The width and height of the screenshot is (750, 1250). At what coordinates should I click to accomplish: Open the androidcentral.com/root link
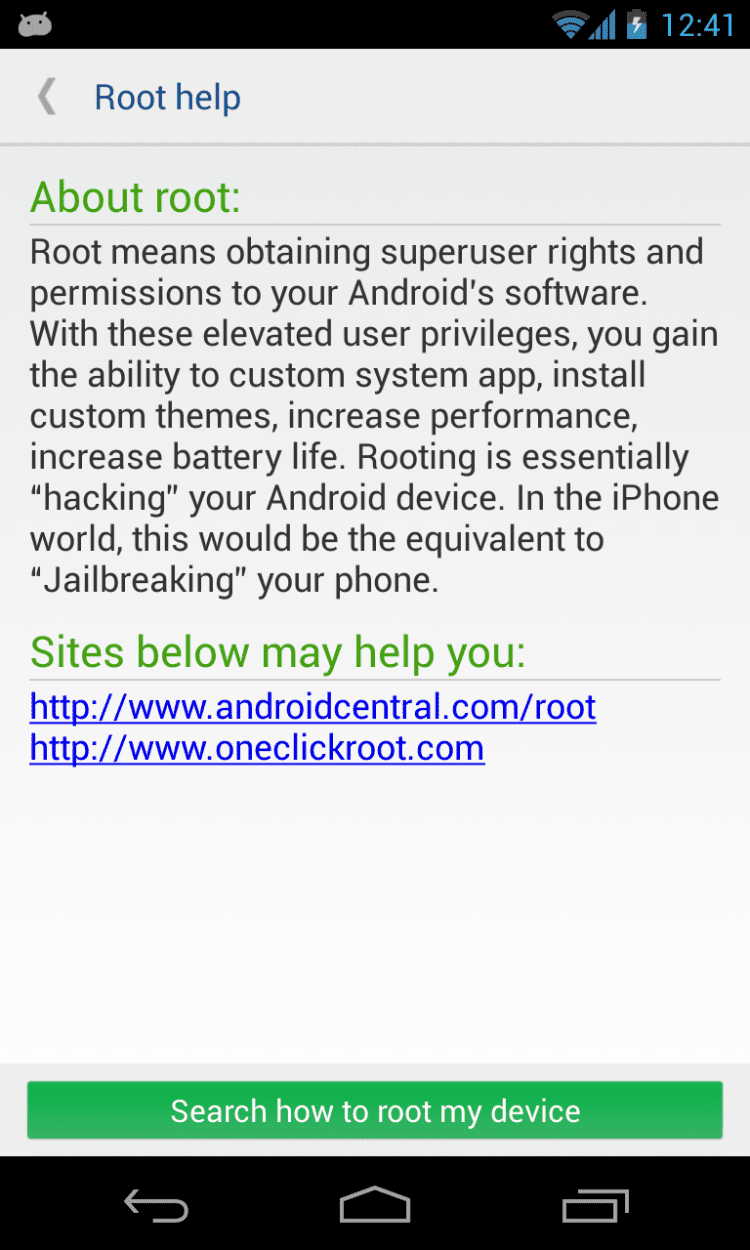tap(312, 707)
